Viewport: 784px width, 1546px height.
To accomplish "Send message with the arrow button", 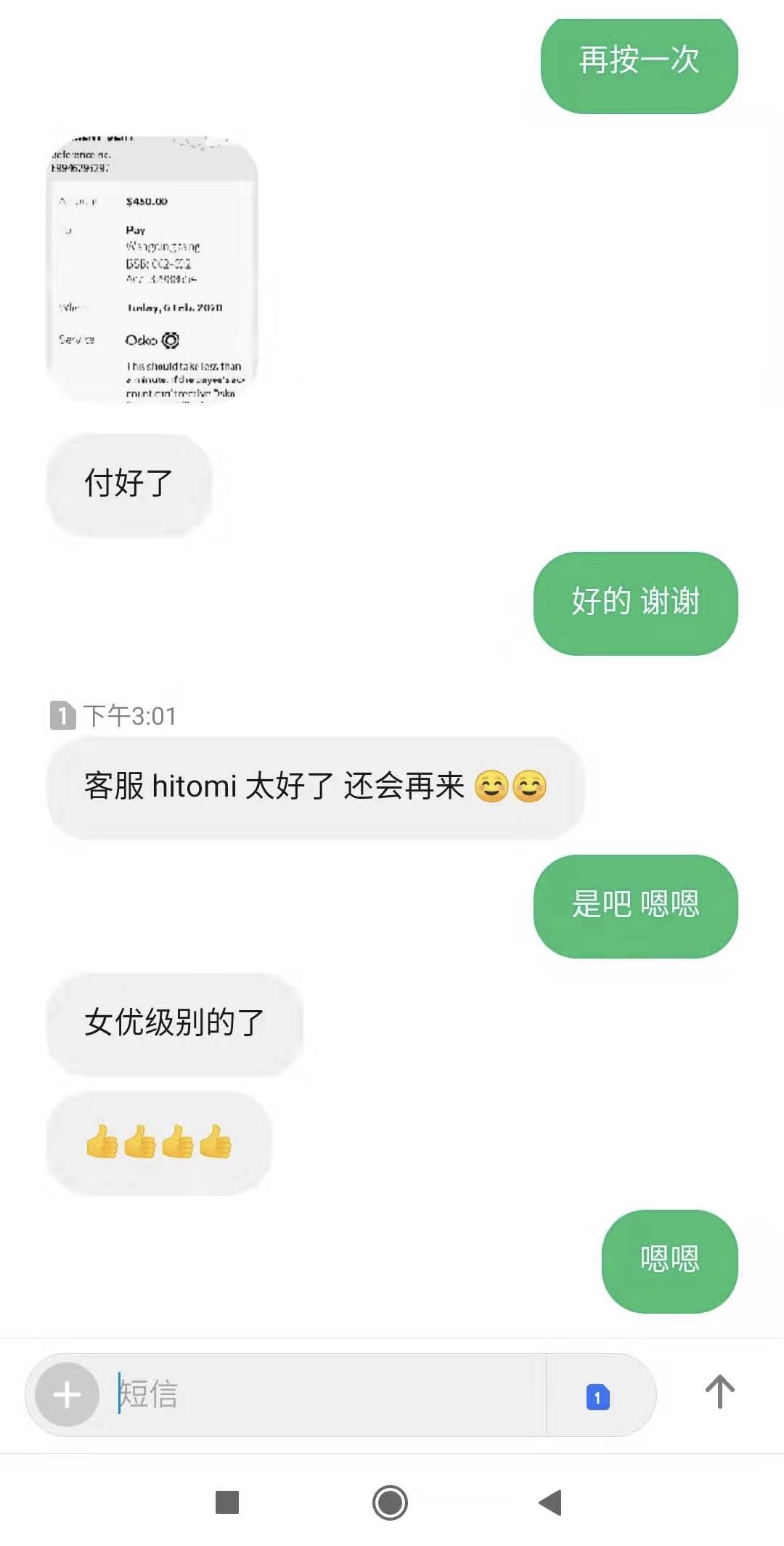I will [719, 1392].
